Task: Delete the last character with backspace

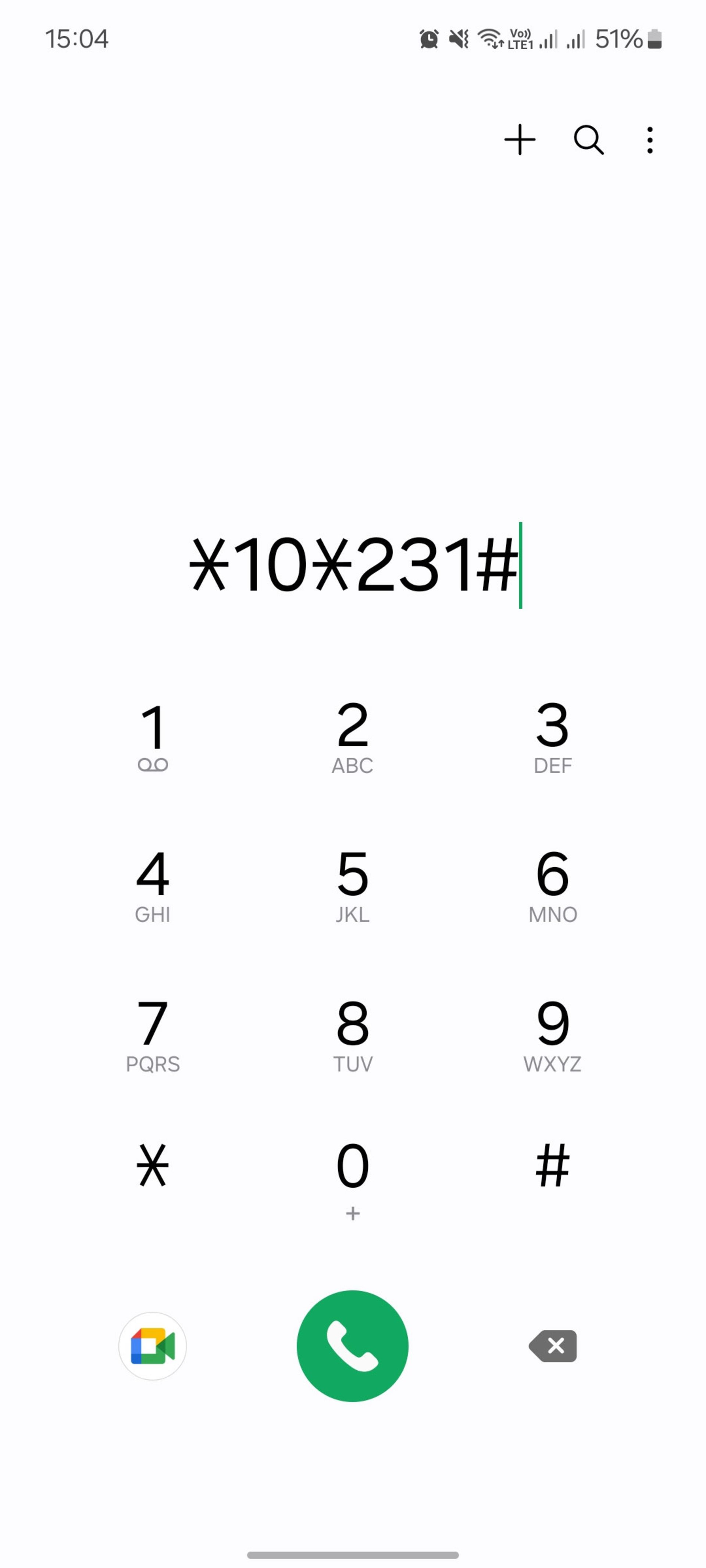Action: tap(553, 1346)
